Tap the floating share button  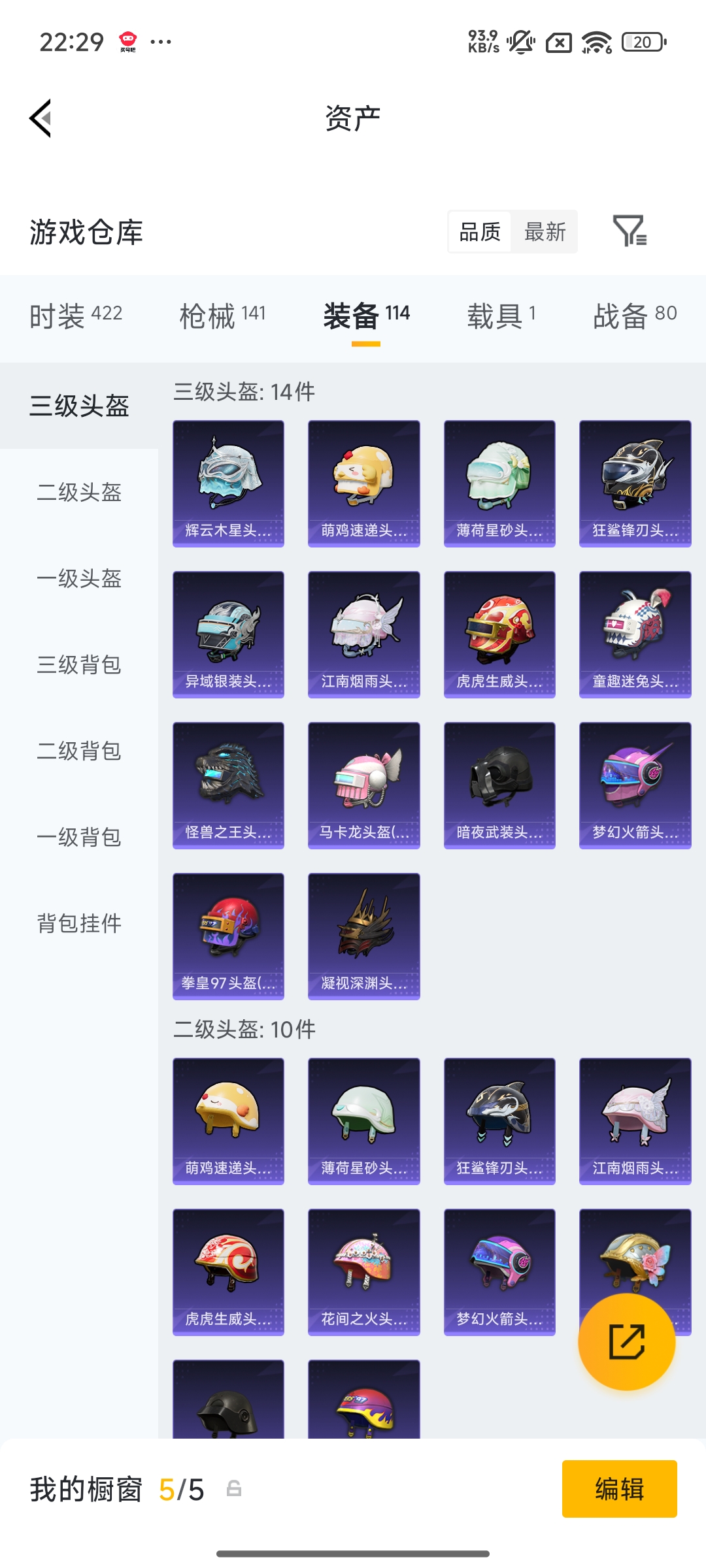tap(626, 1341)
